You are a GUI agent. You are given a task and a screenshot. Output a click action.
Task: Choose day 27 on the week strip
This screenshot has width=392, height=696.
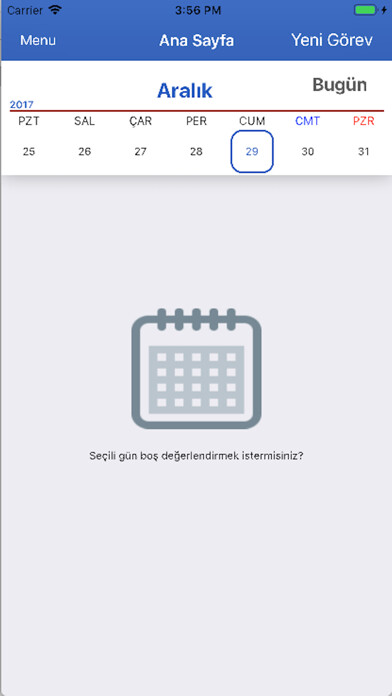(x=141, y=152)
